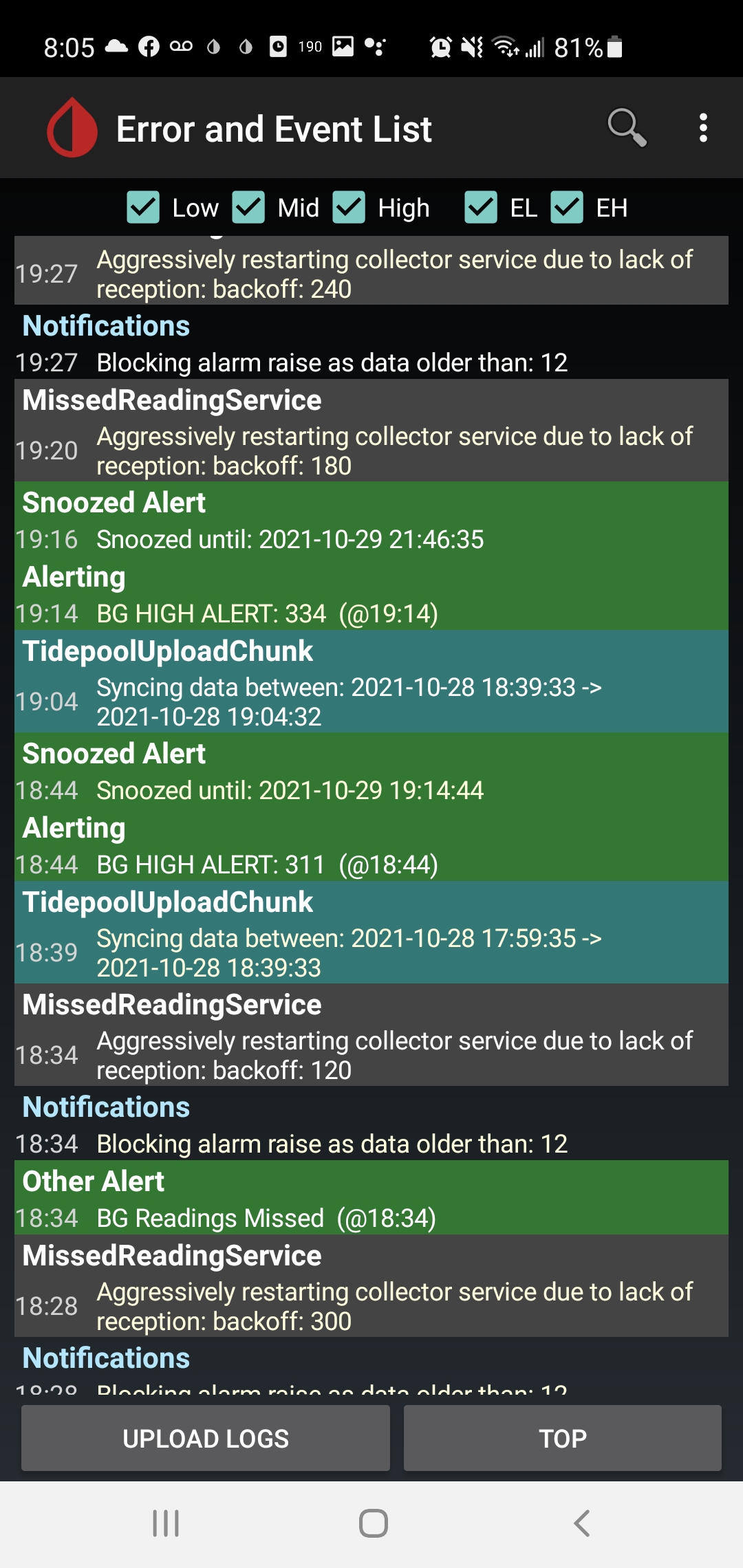The width and height of the screenshot is (743, 1568).
Task: Toggle the Mid severity checkbox
Action: tap(251, 207)
